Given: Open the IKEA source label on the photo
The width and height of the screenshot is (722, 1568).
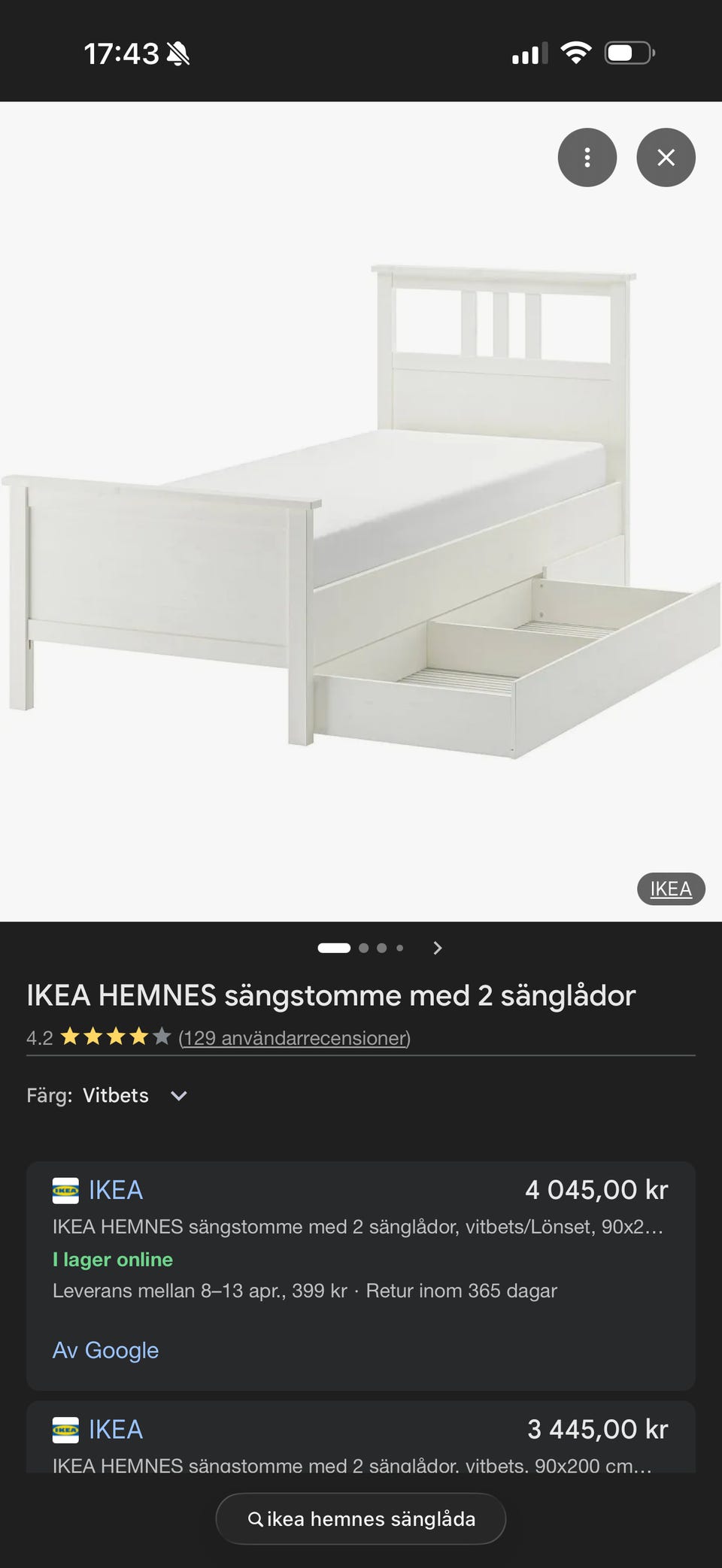Looking at the screenshot, I should click(x=670, y=888).
